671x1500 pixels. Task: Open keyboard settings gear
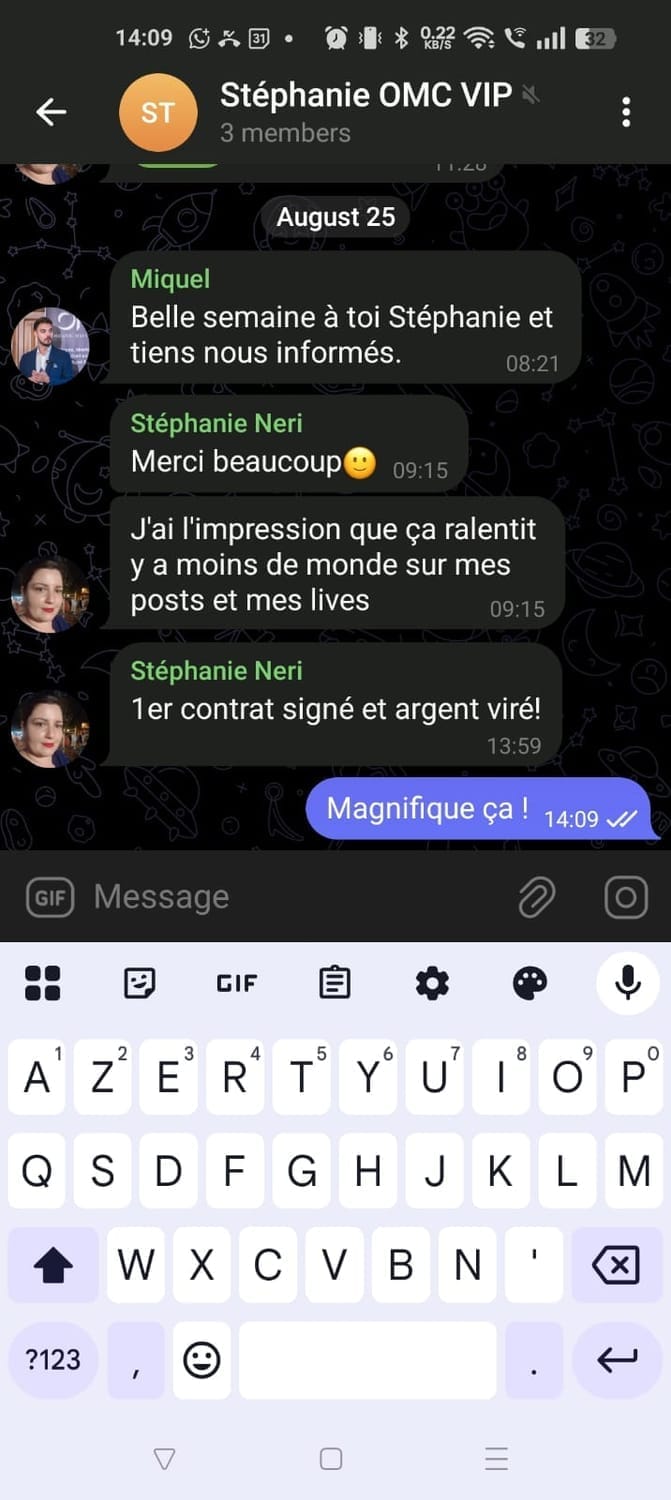(432, 984)
